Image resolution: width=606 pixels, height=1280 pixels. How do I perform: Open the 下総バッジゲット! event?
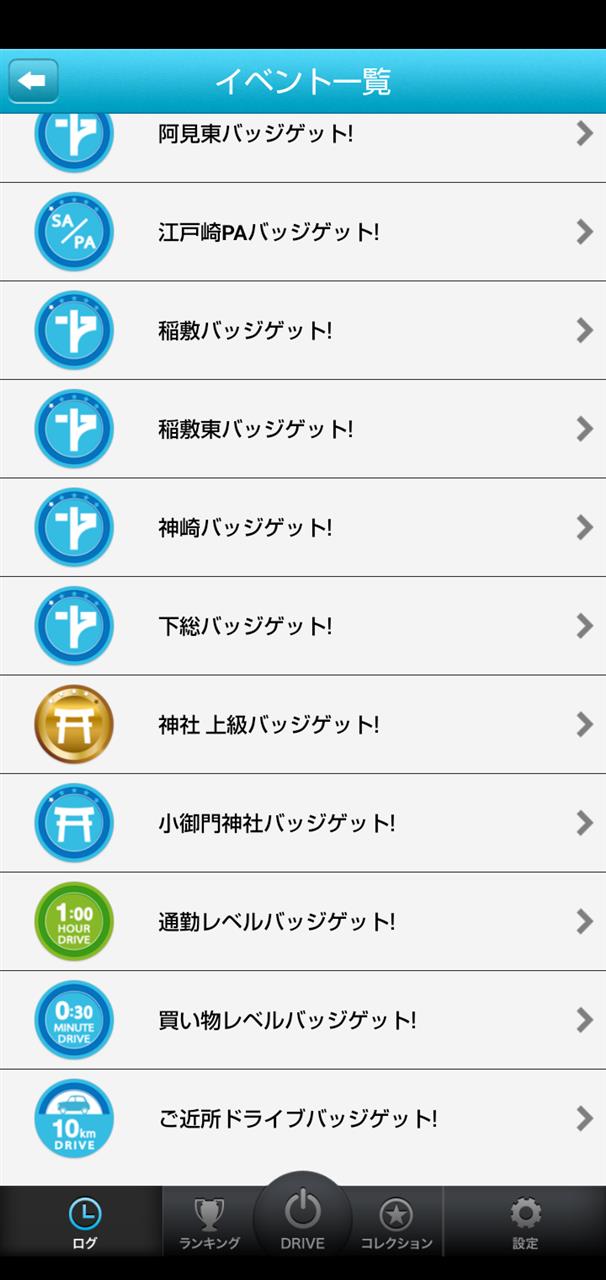point(303,626)
